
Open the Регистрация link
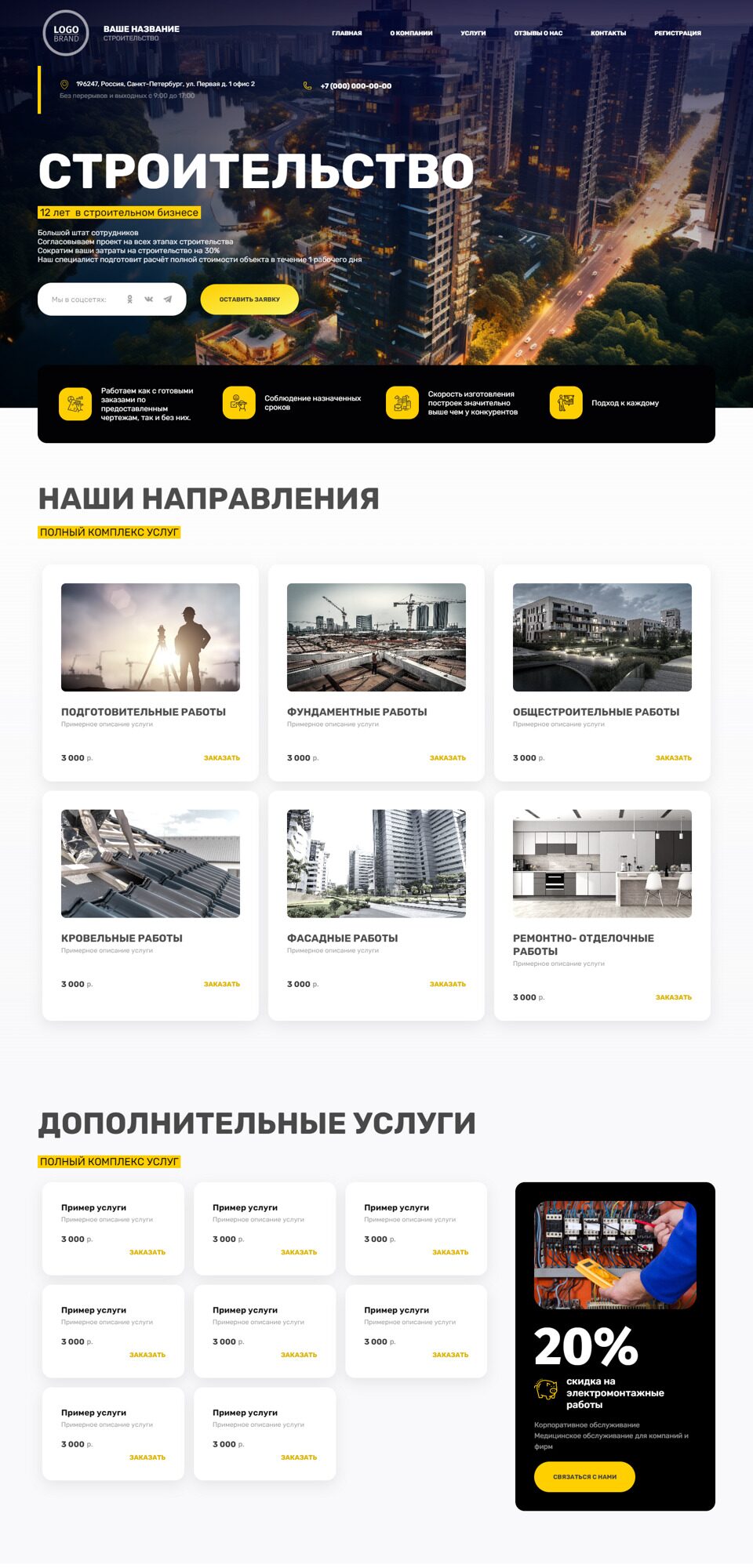tap(678, 33)
